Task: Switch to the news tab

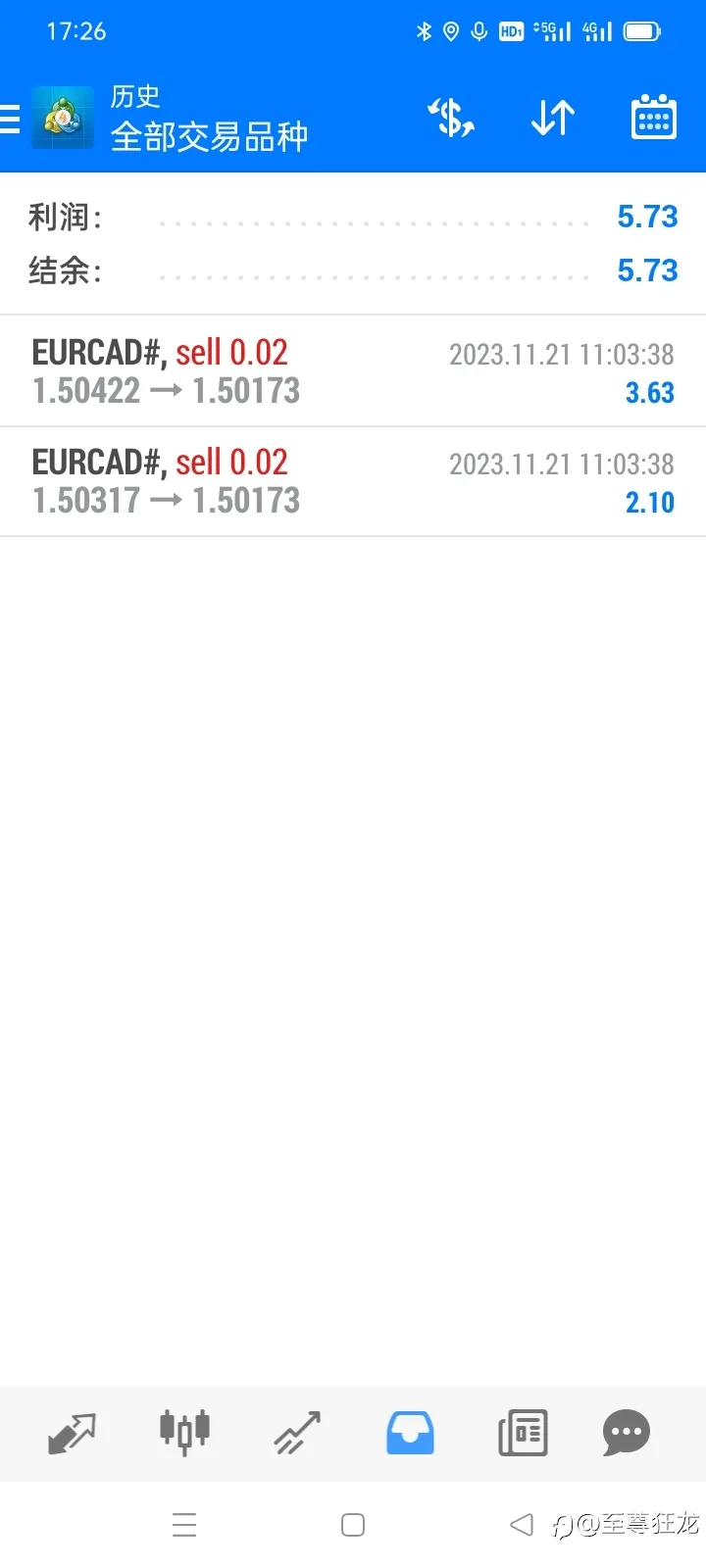Action: [523, 1433]
